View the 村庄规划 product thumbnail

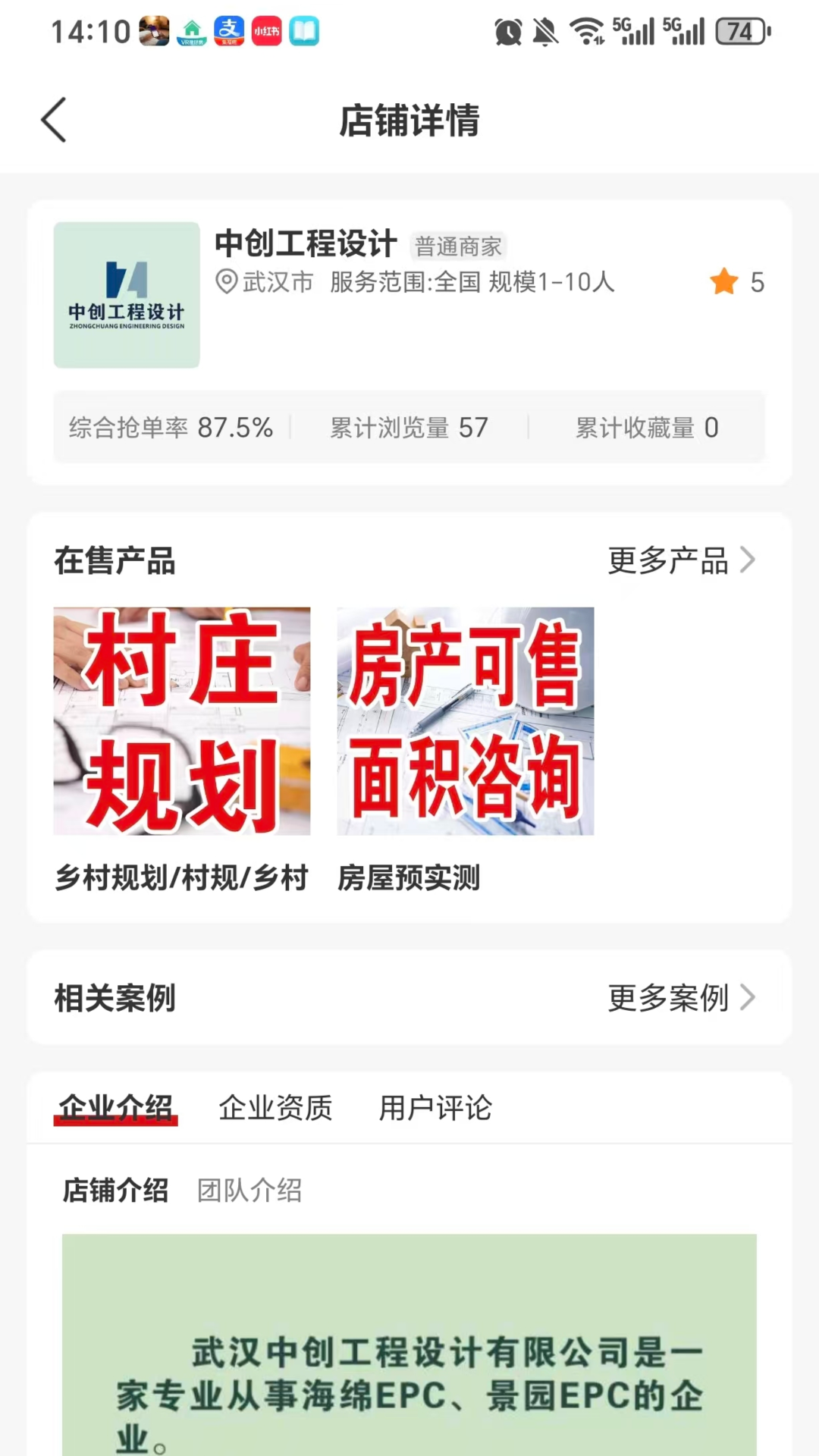tap(182, 720)
